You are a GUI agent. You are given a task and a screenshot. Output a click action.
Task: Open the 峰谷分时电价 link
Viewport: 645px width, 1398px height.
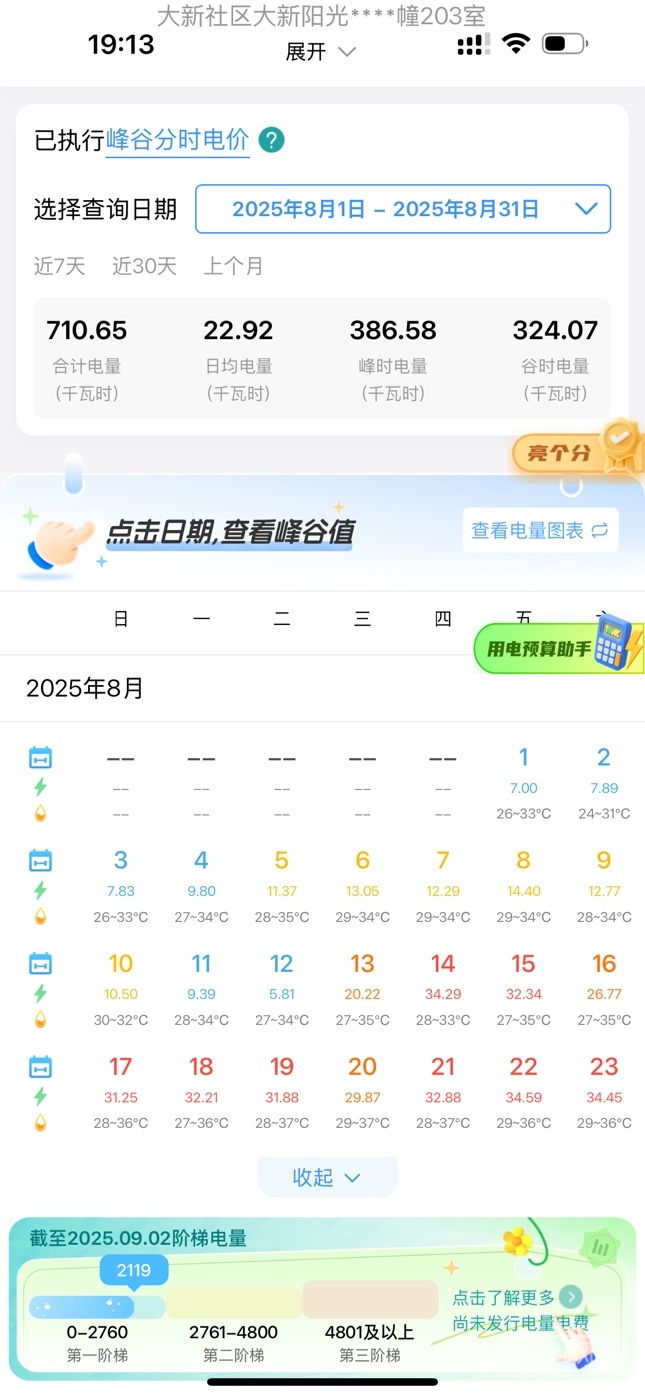point(178,140)
